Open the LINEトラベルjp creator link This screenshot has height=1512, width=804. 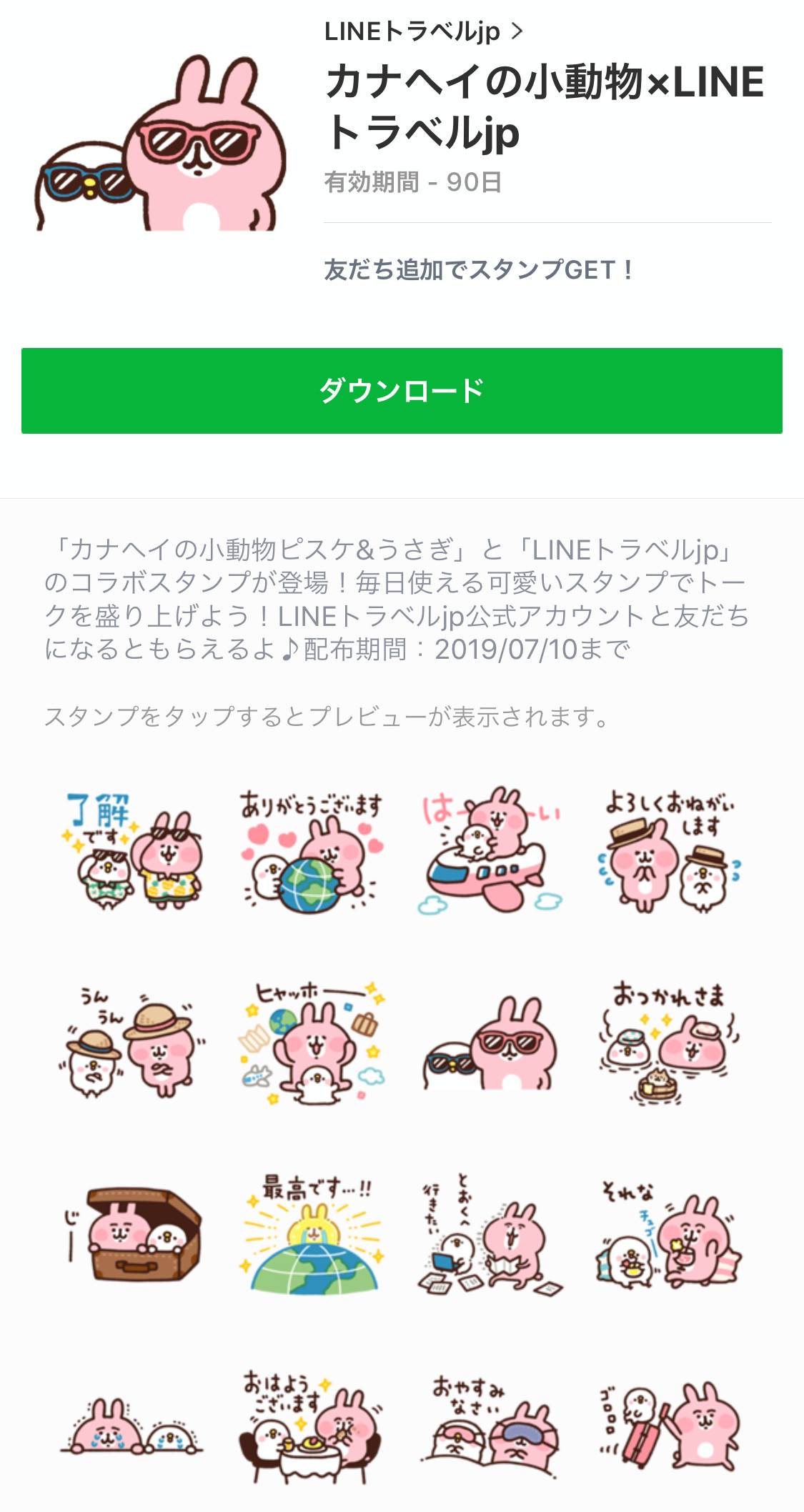(423, 31)
